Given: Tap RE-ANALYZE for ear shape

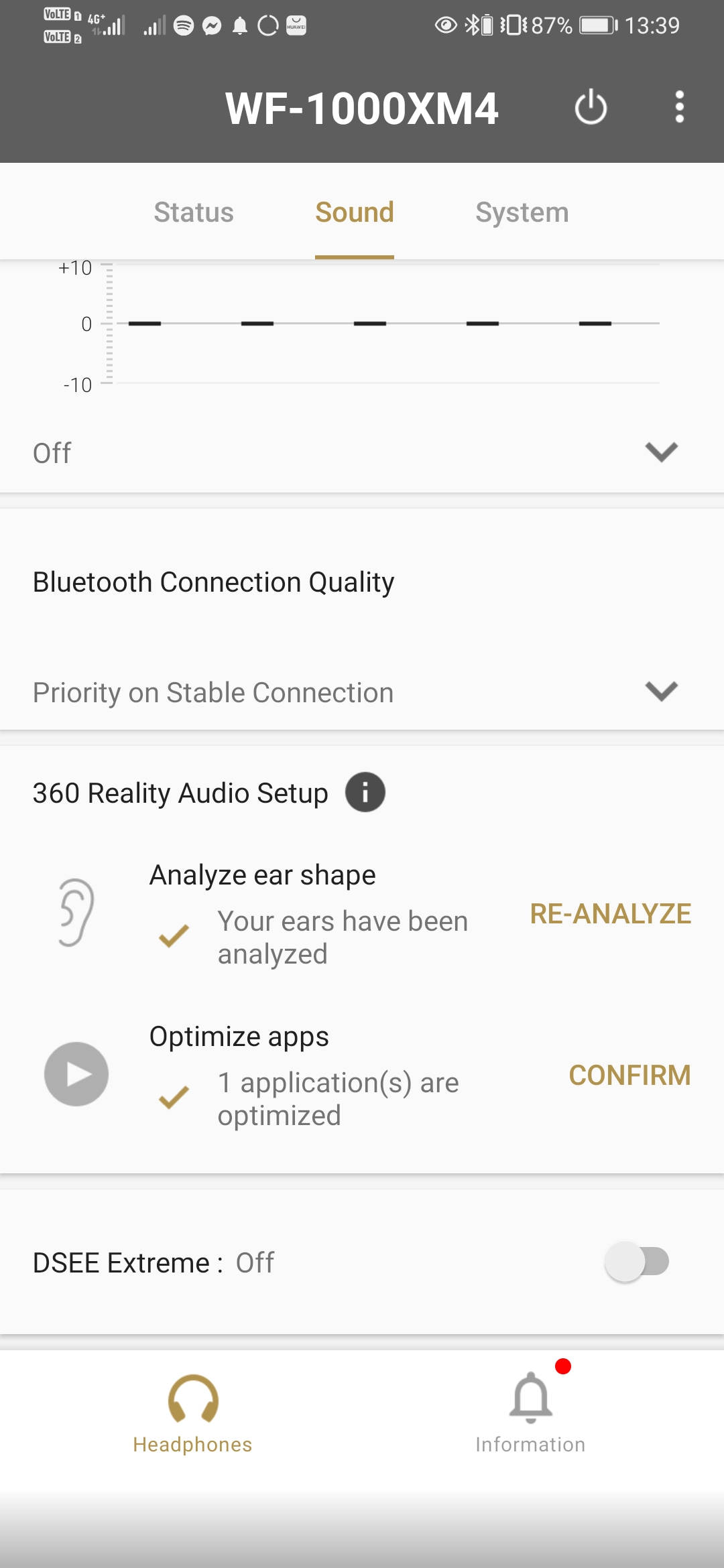Looking at the screenshot, I should (610, 914).
